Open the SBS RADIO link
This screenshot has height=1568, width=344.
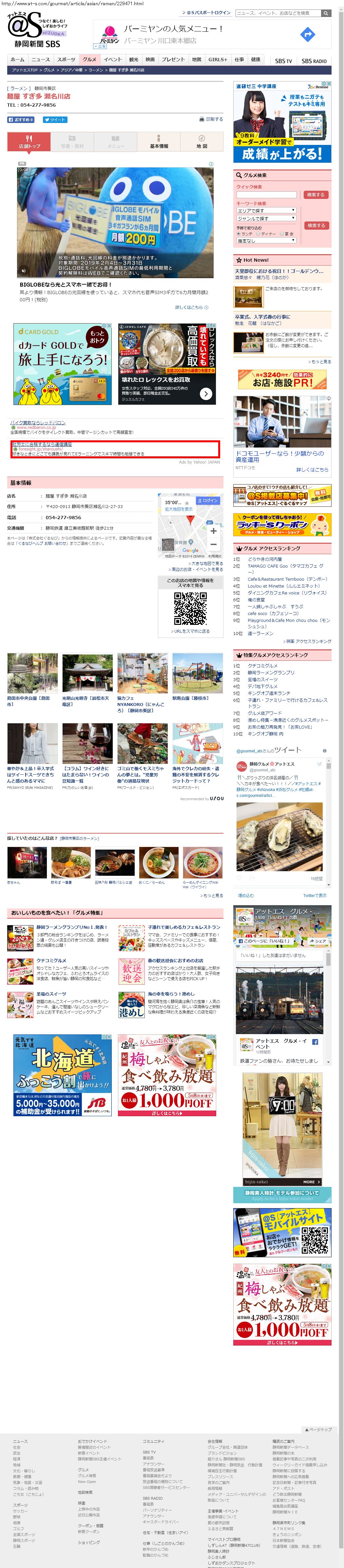pyautogui.click(x=314, y=61)
